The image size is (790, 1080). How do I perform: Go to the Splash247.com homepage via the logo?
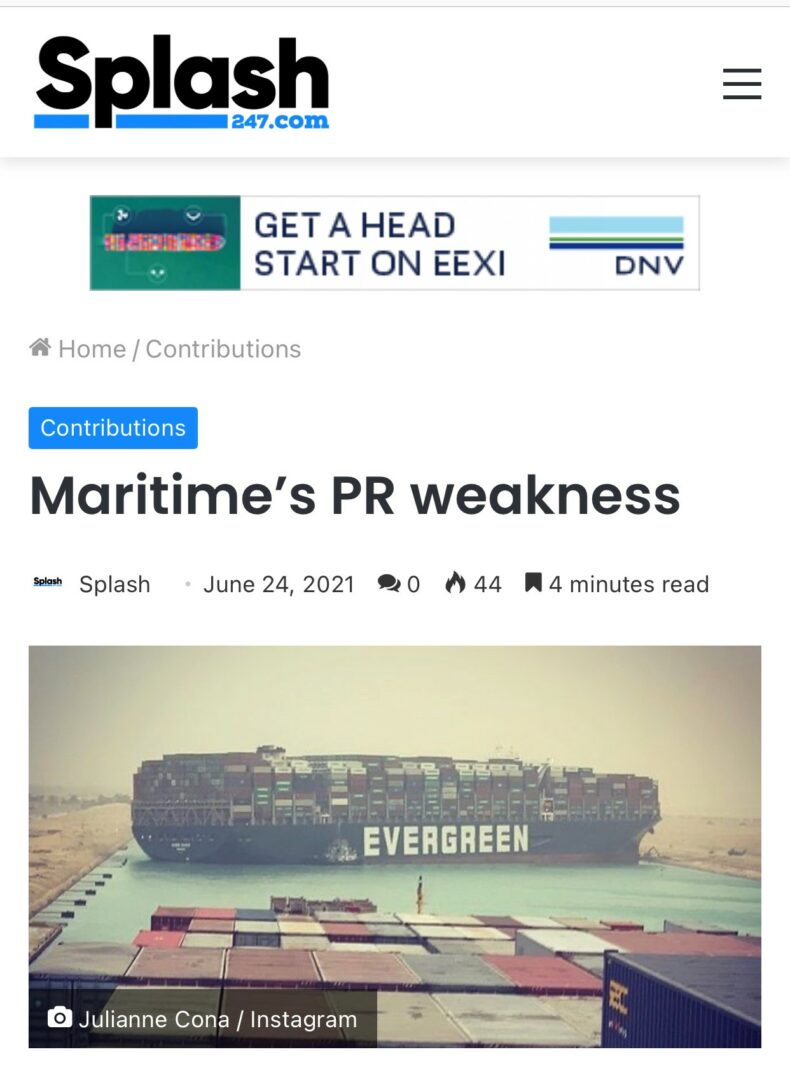(182, 82)
